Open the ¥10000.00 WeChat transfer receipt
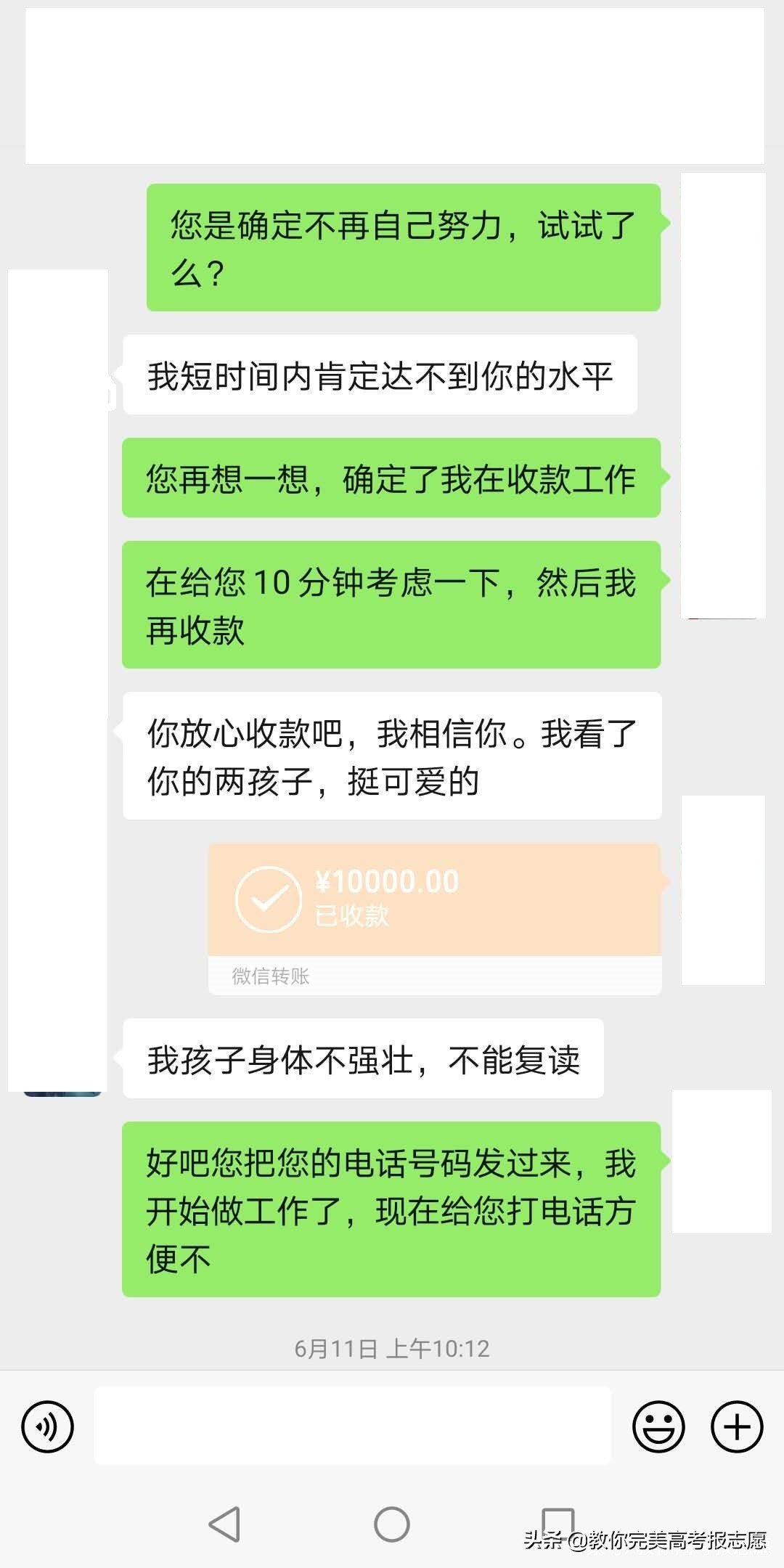This screenshot has width=784, height=1568. [x=434, y=900]
